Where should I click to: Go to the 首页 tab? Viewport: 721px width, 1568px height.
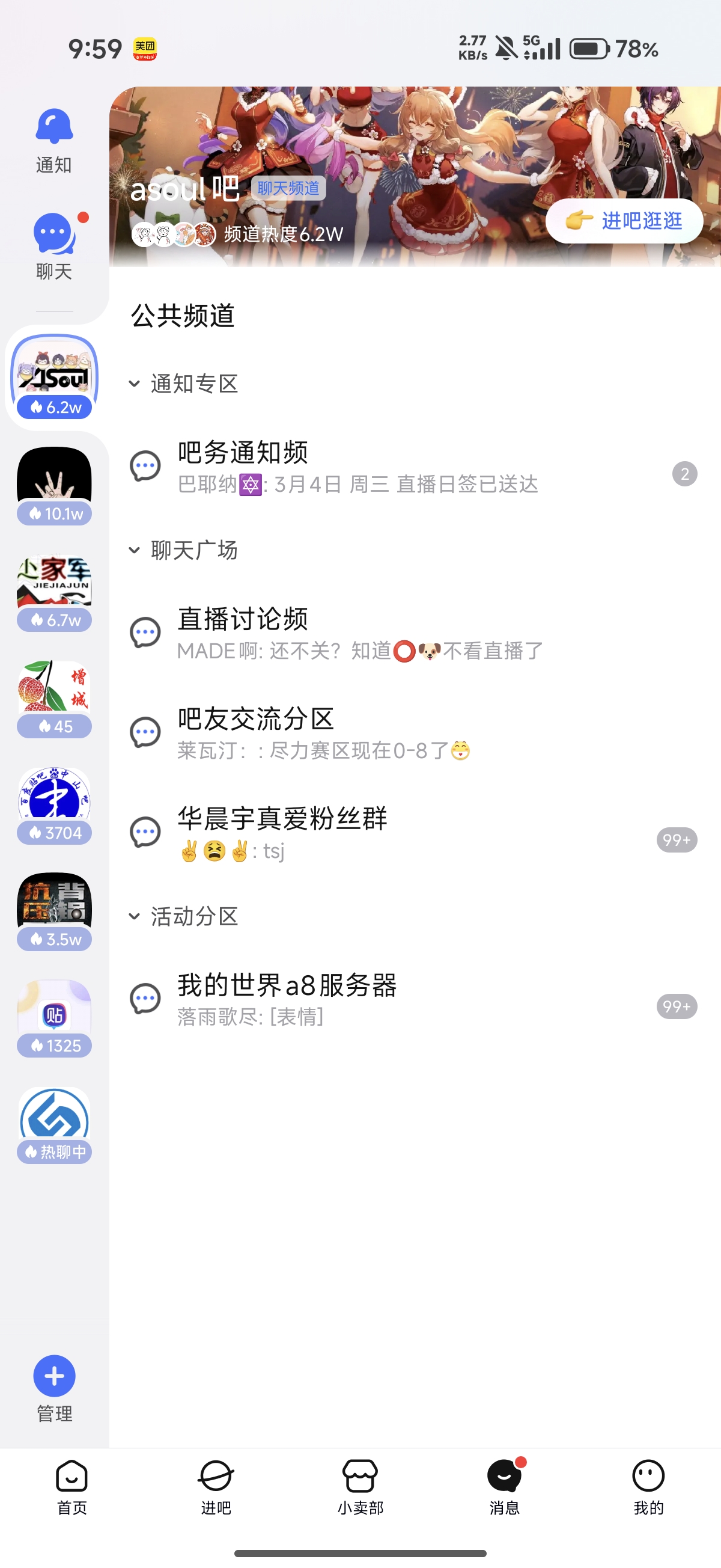(x=71, y=1486)
